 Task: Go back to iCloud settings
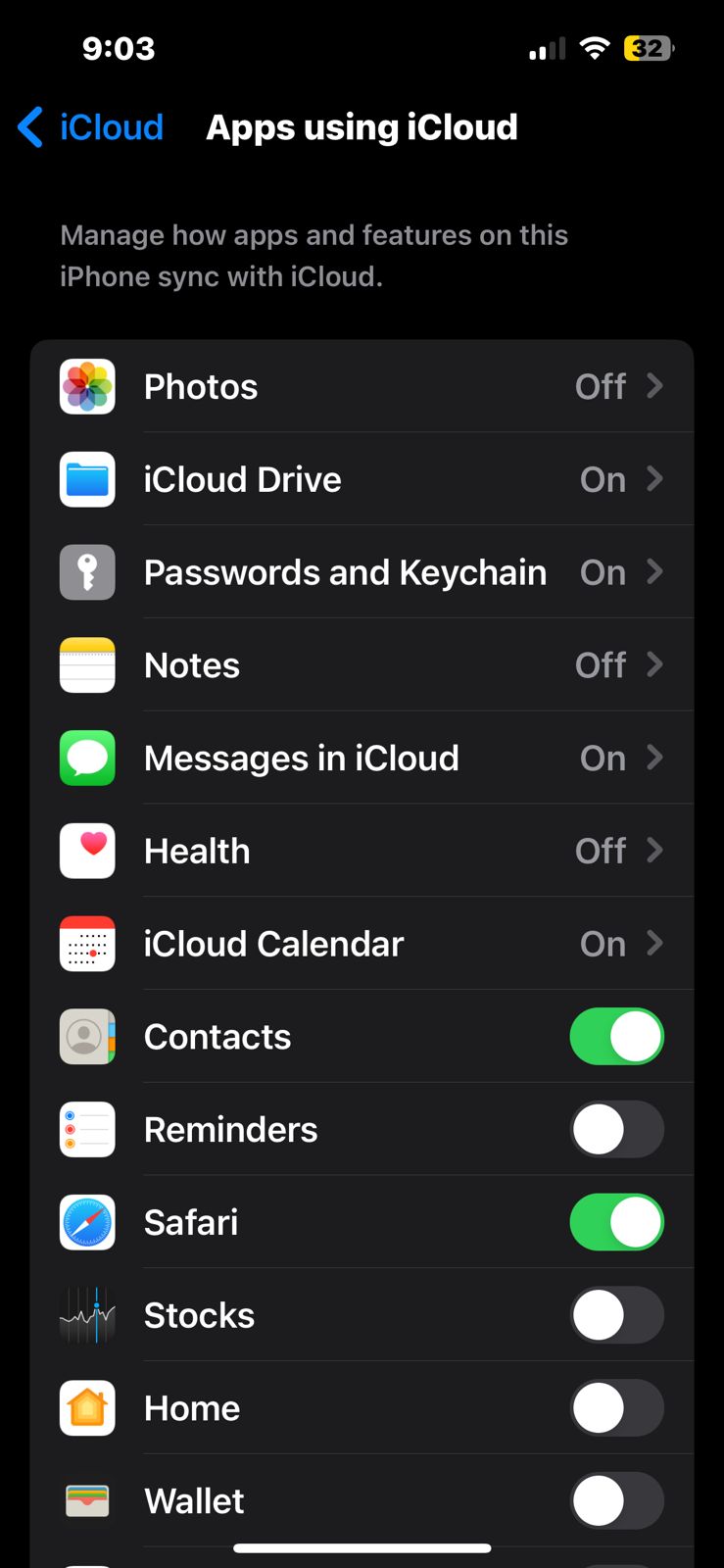[x=90, y=127]
